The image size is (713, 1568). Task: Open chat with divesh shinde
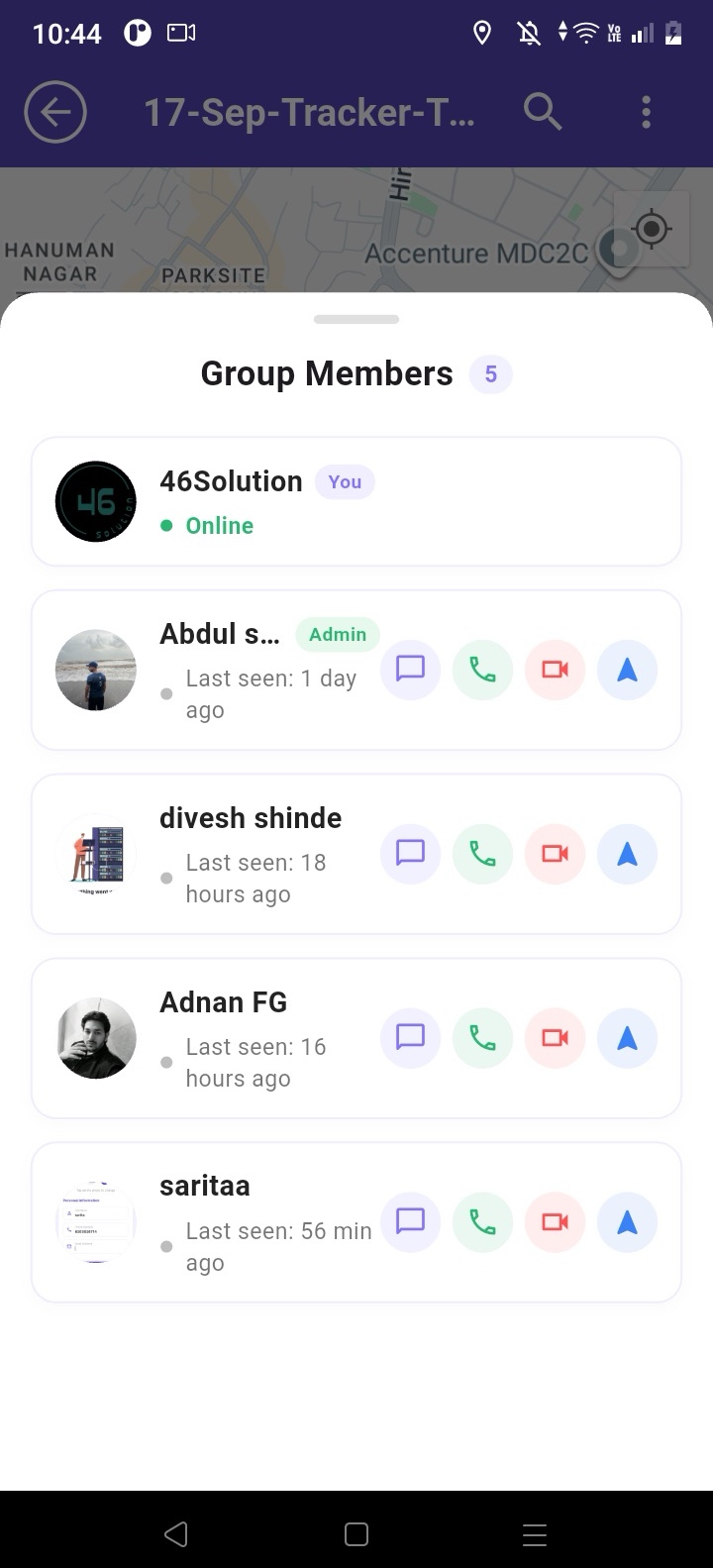pos(410,854)
